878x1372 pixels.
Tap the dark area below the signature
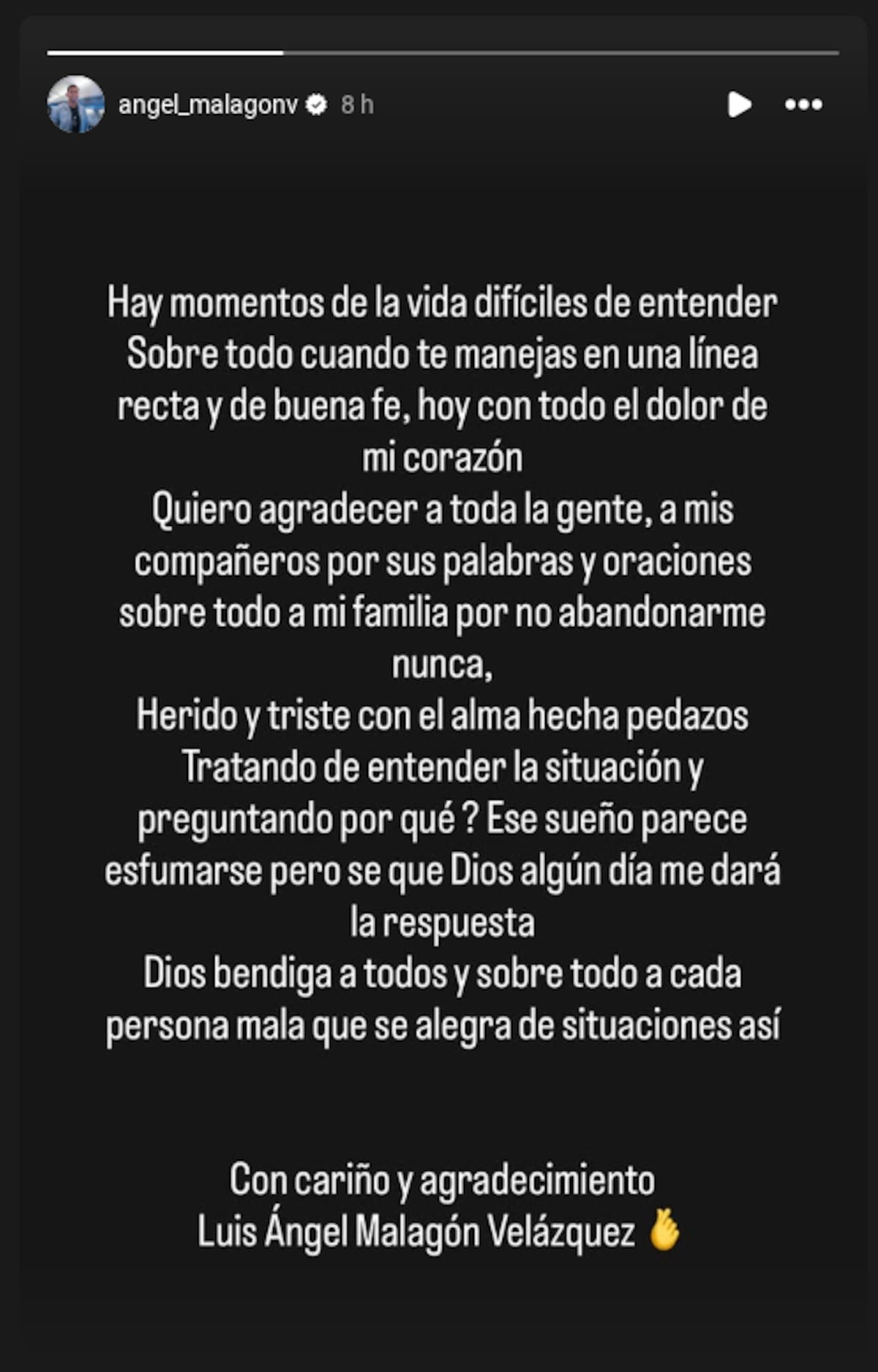click(439, 1309)
